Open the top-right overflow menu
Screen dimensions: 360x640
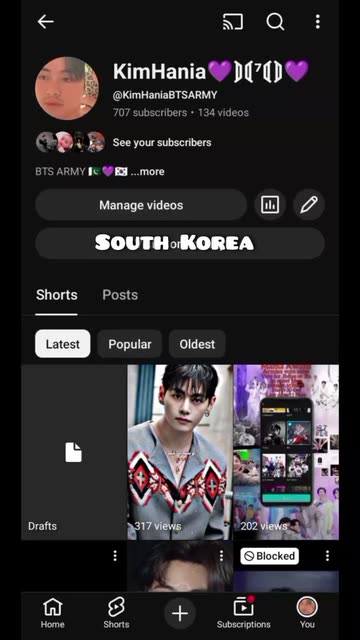coord(318,22)
